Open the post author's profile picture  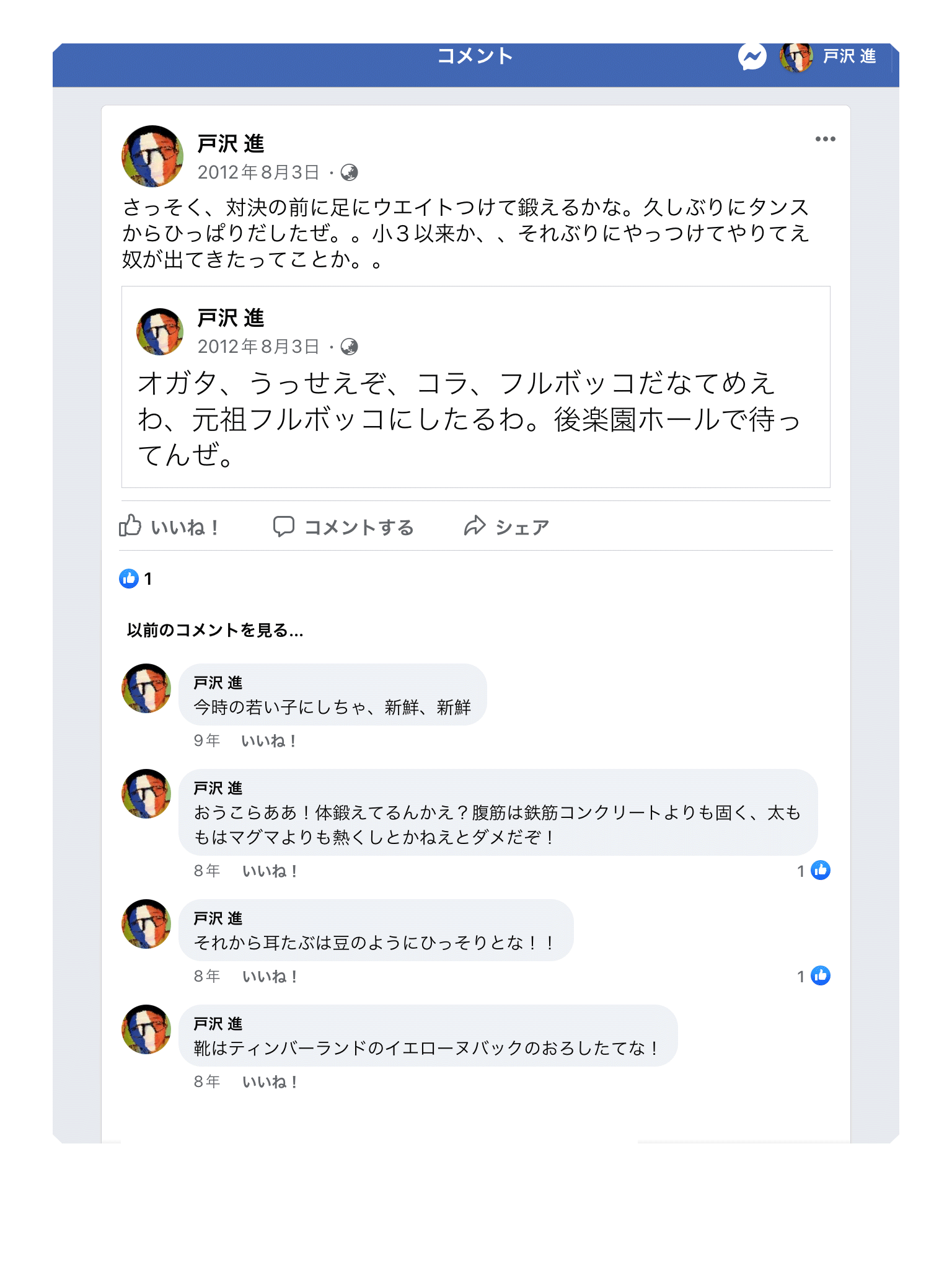point(152,156)
